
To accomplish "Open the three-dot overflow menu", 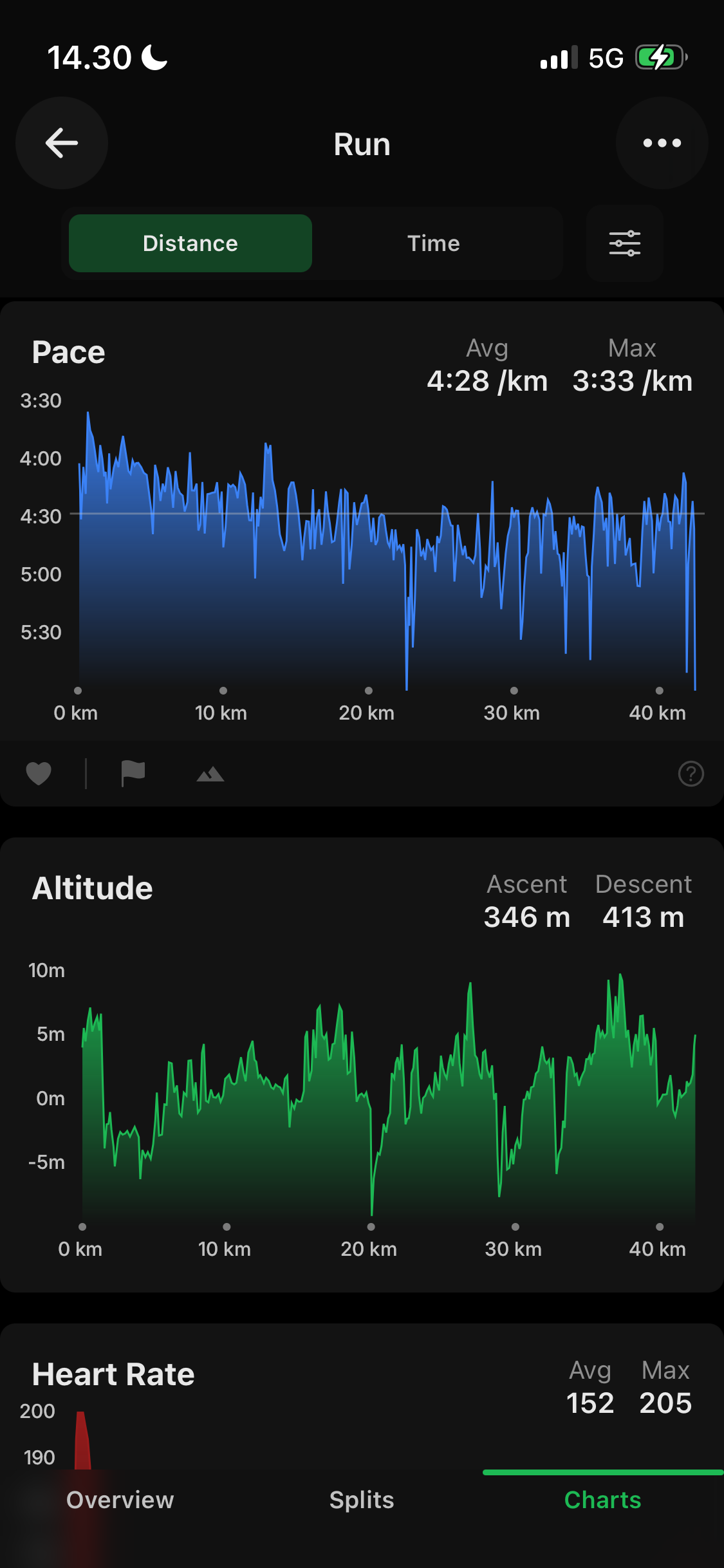I will click(x=662, y=144).
